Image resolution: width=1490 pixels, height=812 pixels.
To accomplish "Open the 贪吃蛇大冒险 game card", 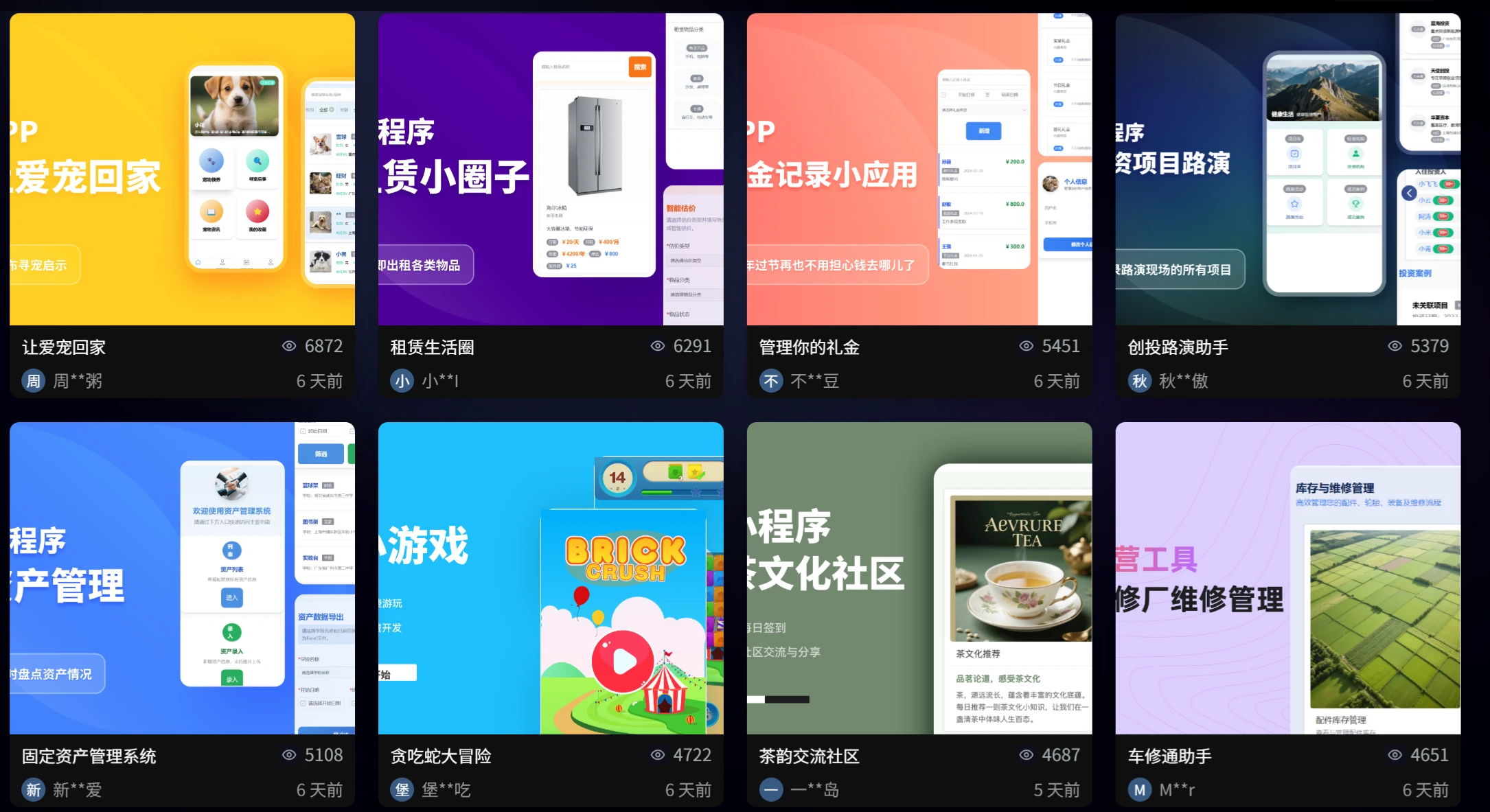I will (550, 578).
